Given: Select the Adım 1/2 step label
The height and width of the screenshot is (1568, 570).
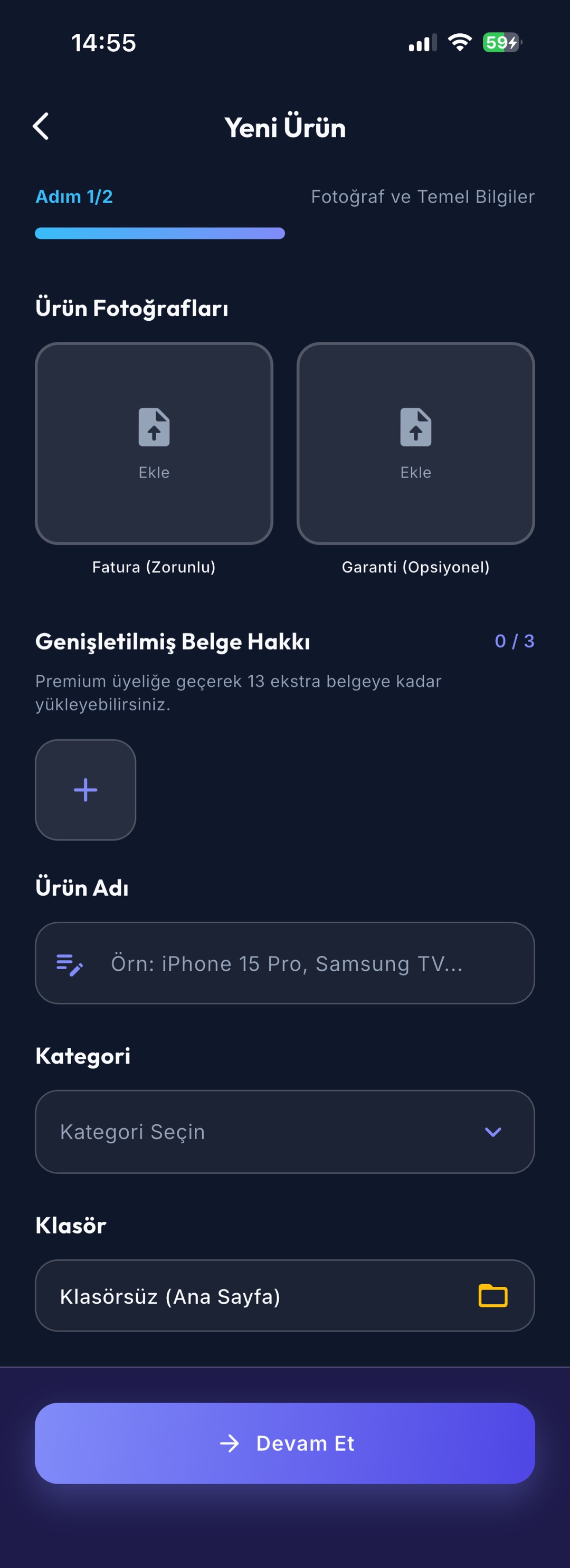Looking at the screenshot, I should pos(74,197).
